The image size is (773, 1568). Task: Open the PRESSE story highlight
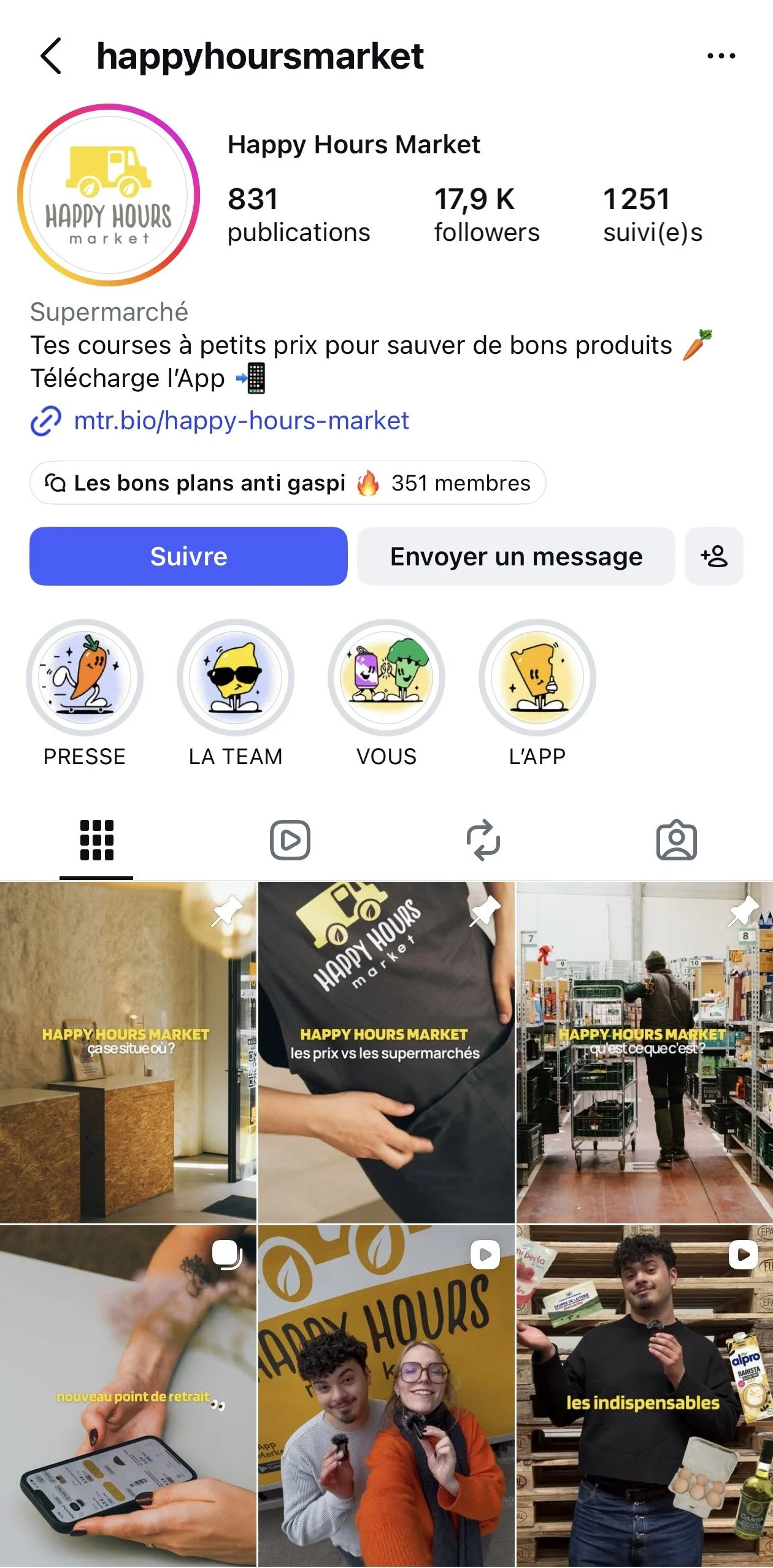tap(85, 694)
